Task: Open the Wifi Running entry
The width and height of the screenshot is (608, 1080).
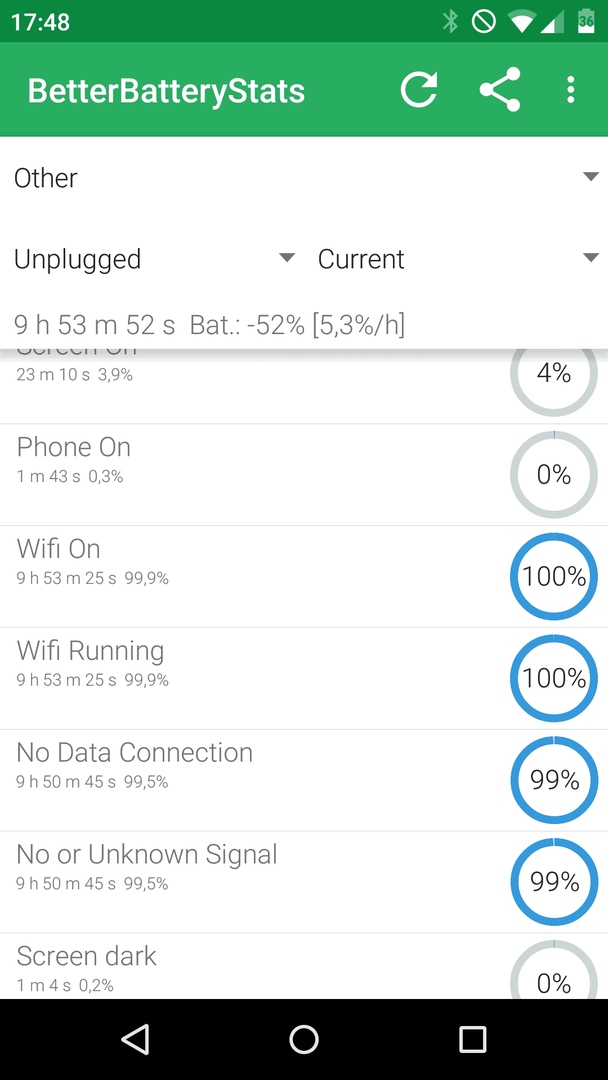Action: [x=304, y=678]
